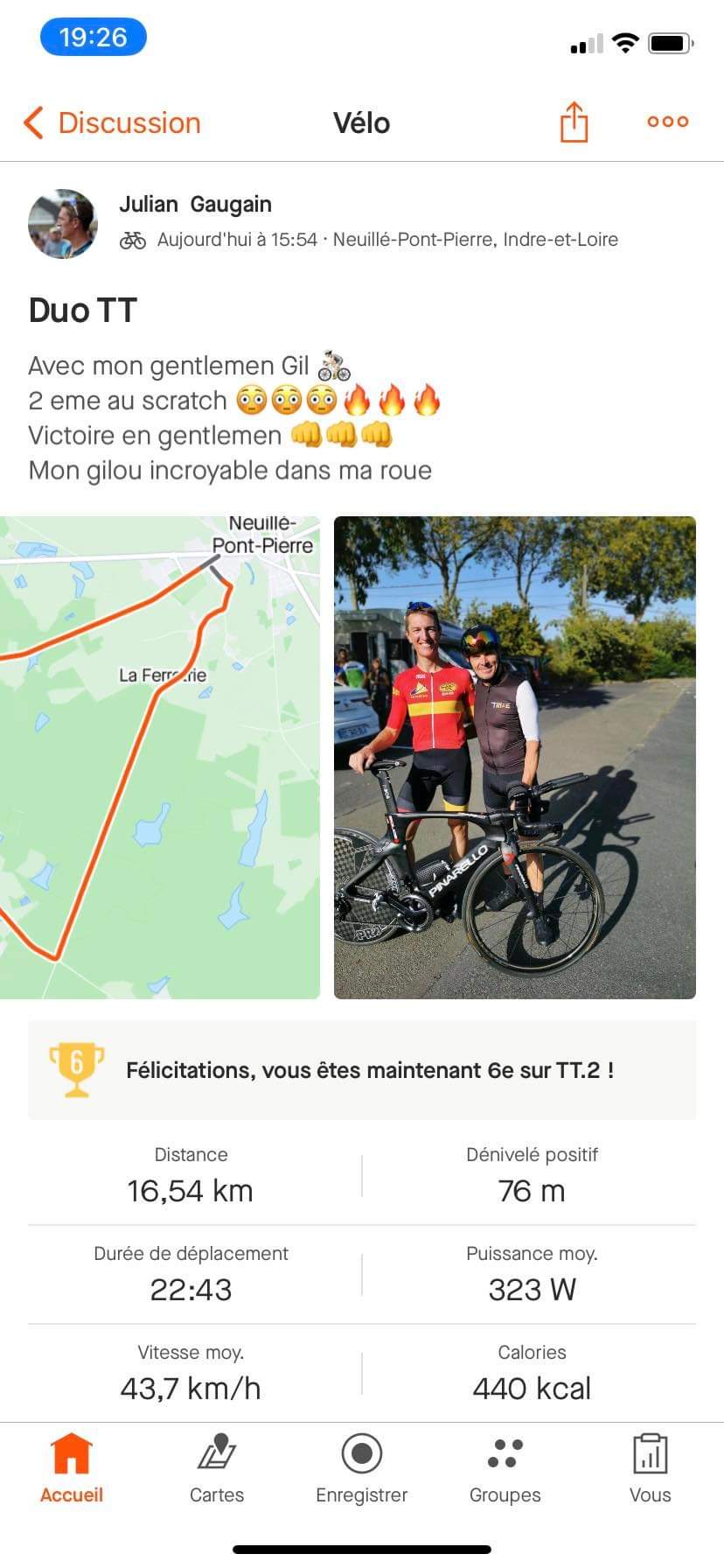Viewport: 724px width, 1568px height.
Task: Open the three-dot overflow menu
Action: click(x=667, y=122)
